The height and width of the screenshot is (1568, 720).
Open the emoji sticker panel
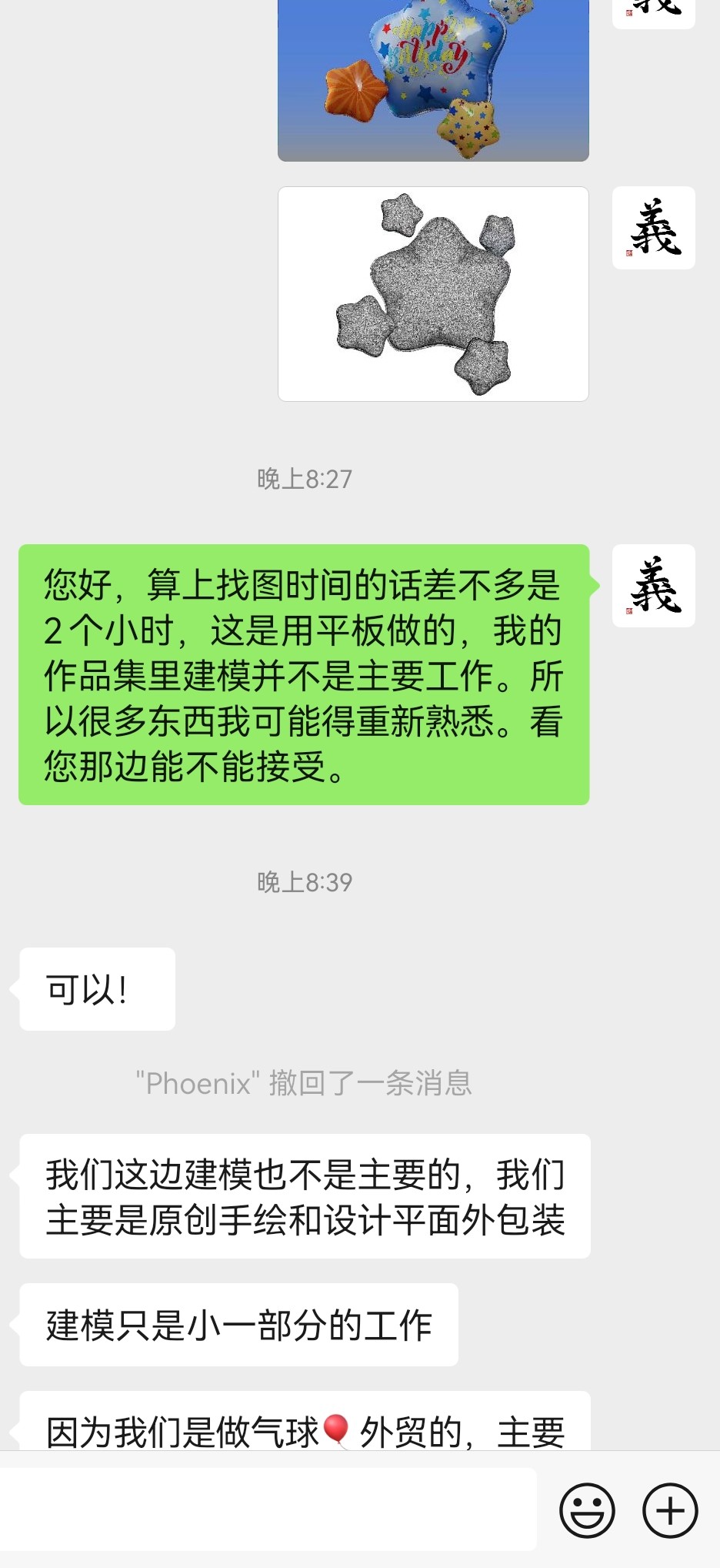click(x=587, y=1510)
